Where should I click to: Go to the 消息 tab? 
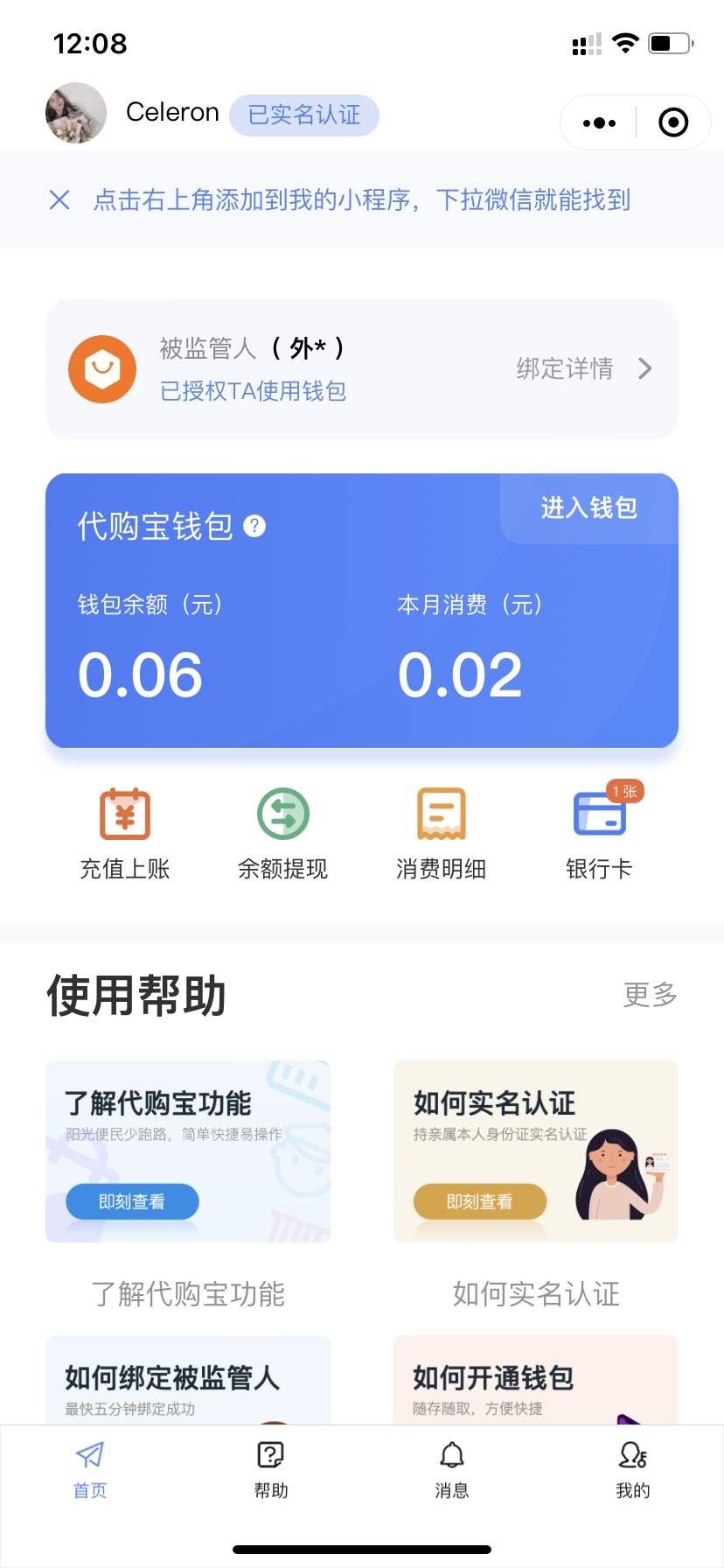point(452,1470)
